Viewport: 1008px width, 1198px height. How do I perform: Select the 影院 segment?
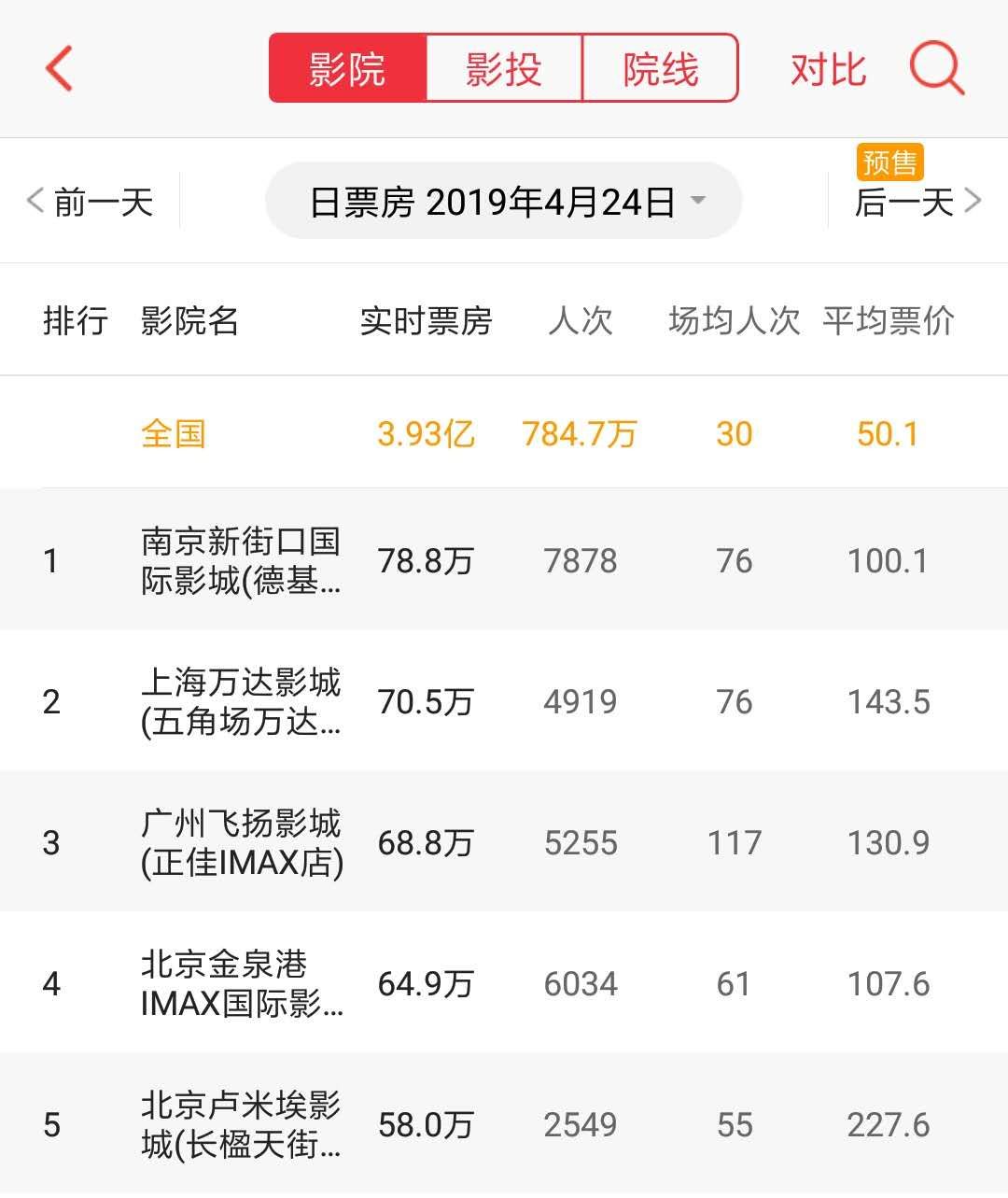(347, 69)
